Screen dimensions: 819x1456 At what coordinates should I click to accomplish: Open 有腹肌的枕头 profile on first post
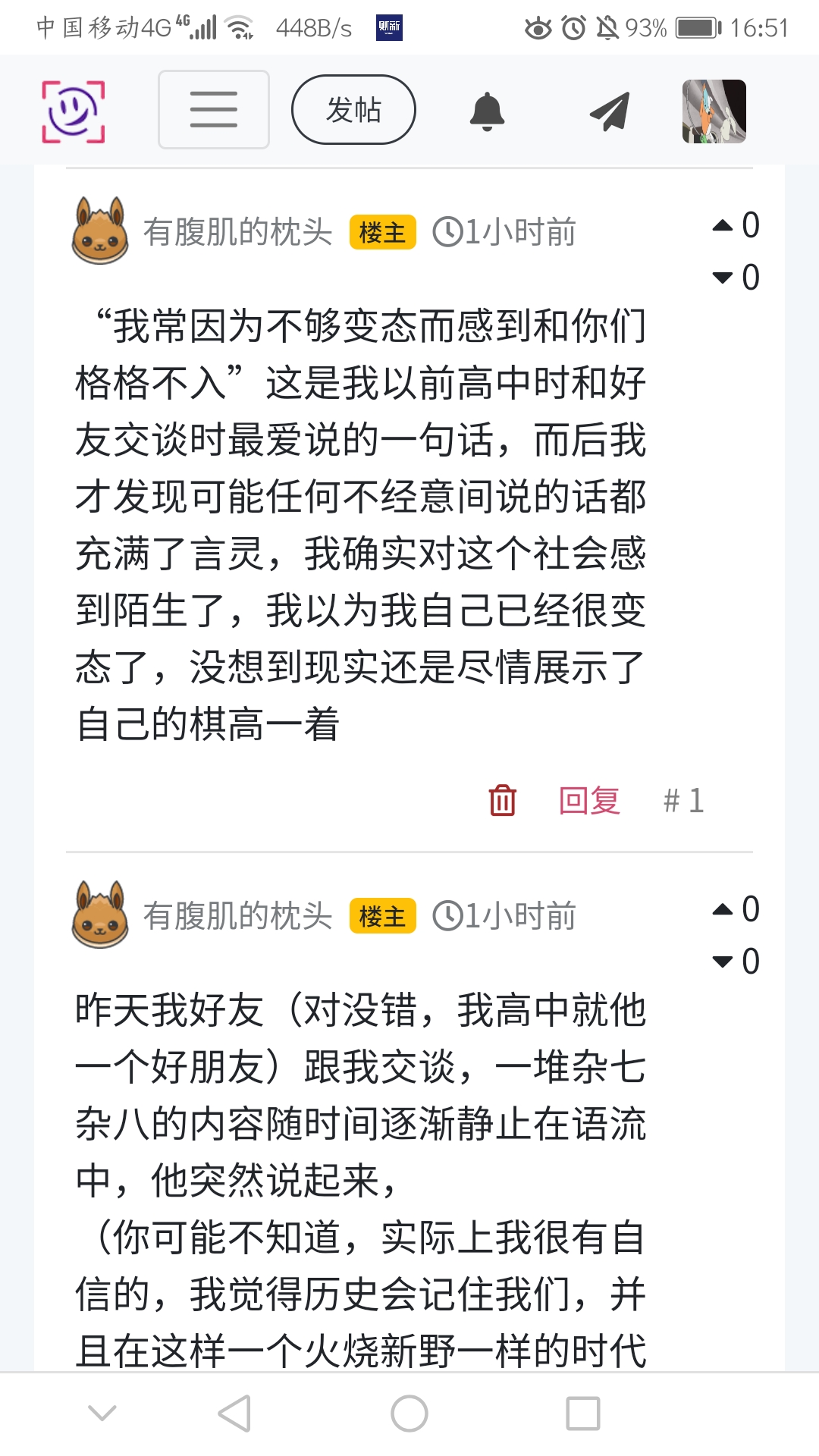237,232
